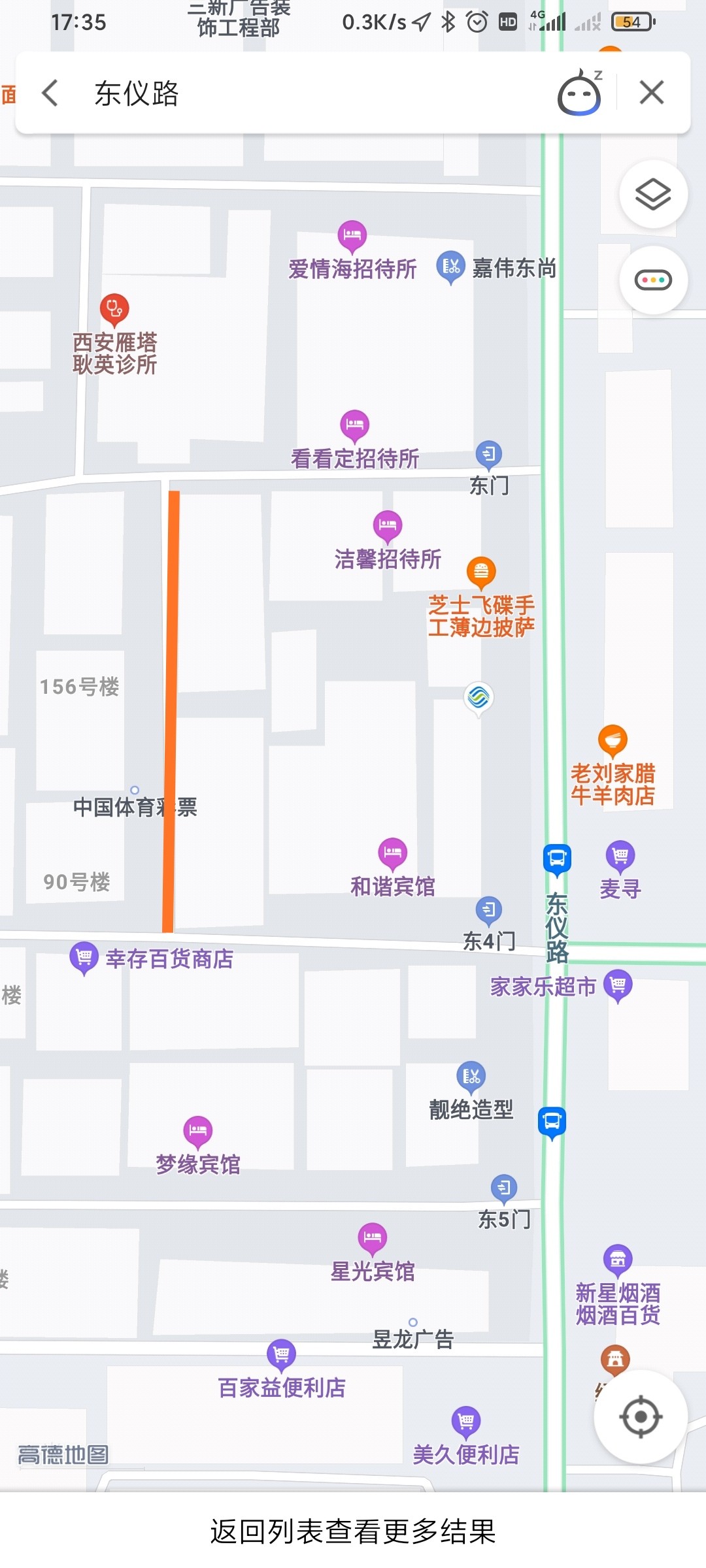Go back from the 东仪路 search

(x=50, y=93)
